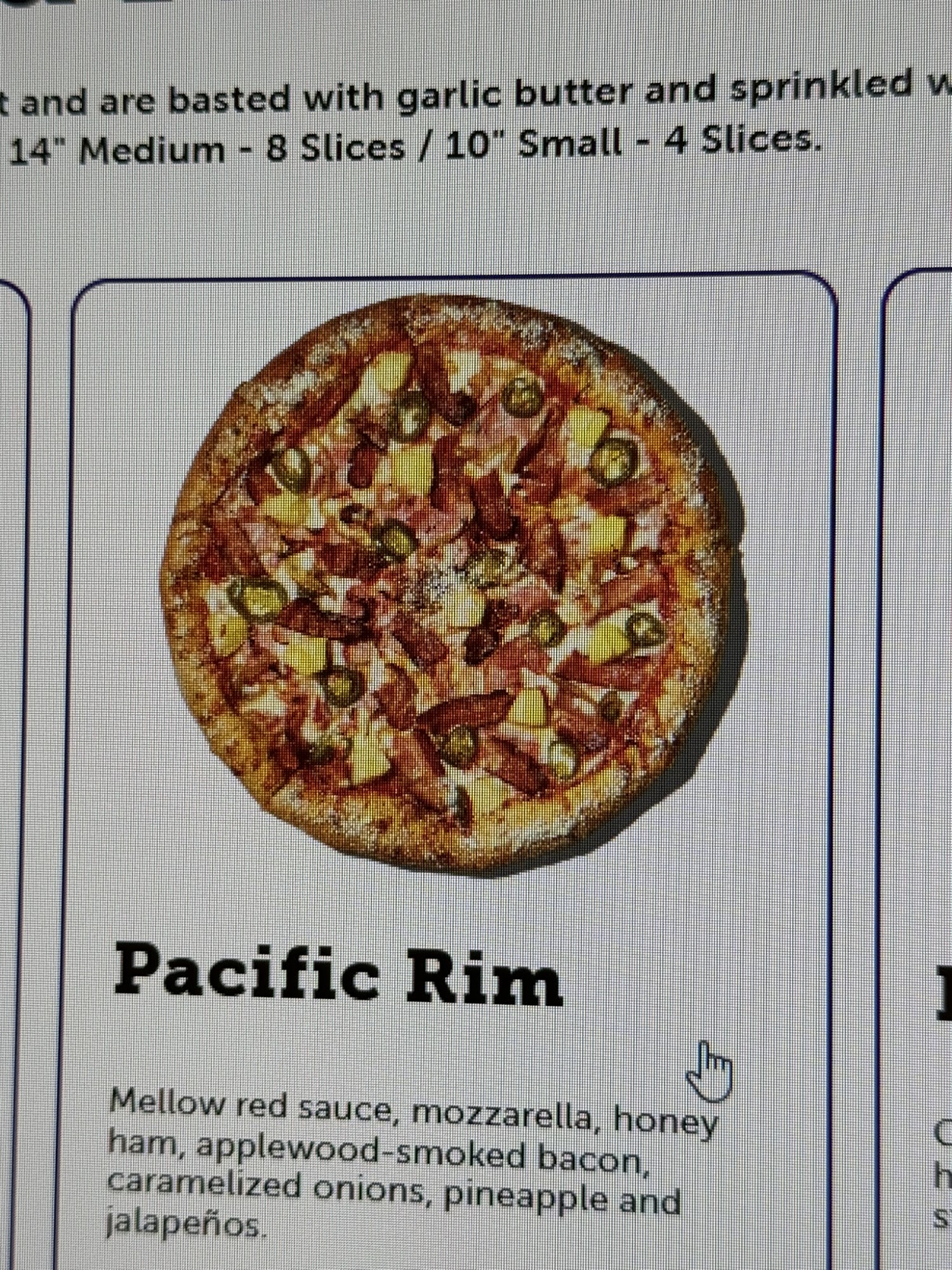Viewport: 952px width, 1270px height.
Task: Open the Pacific Rim pizza card
Action: point(338,977)
